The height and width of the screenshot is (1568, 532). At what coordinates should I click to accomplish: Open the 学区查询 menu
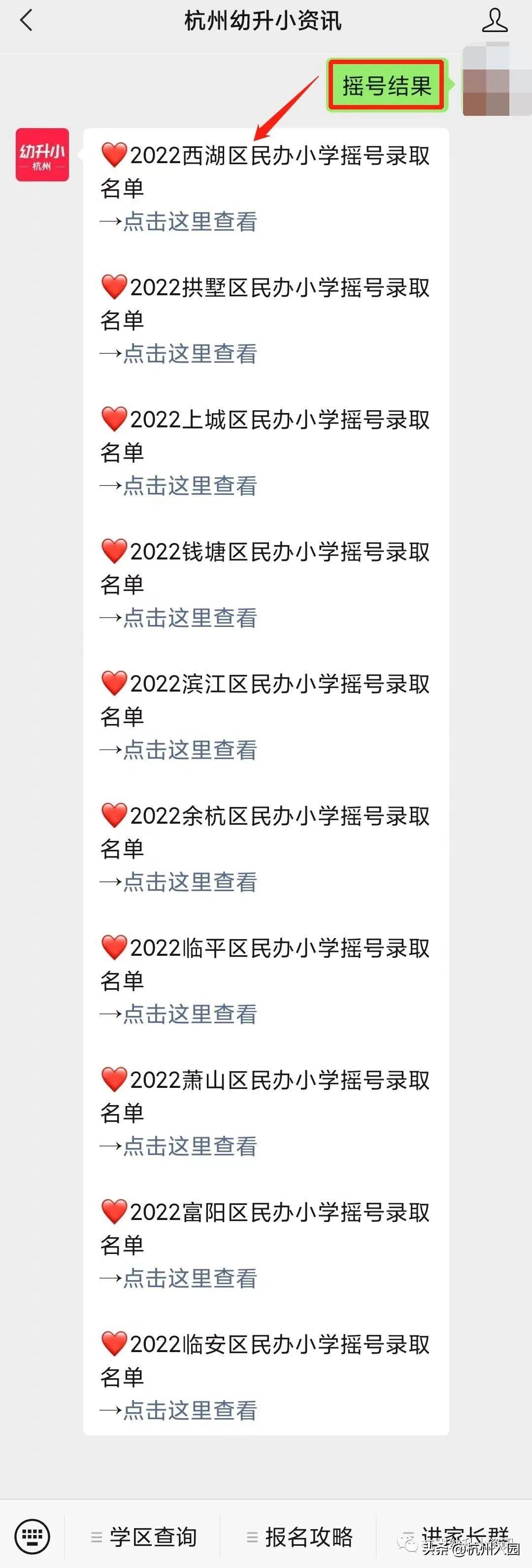click(x=145, y=1537)
